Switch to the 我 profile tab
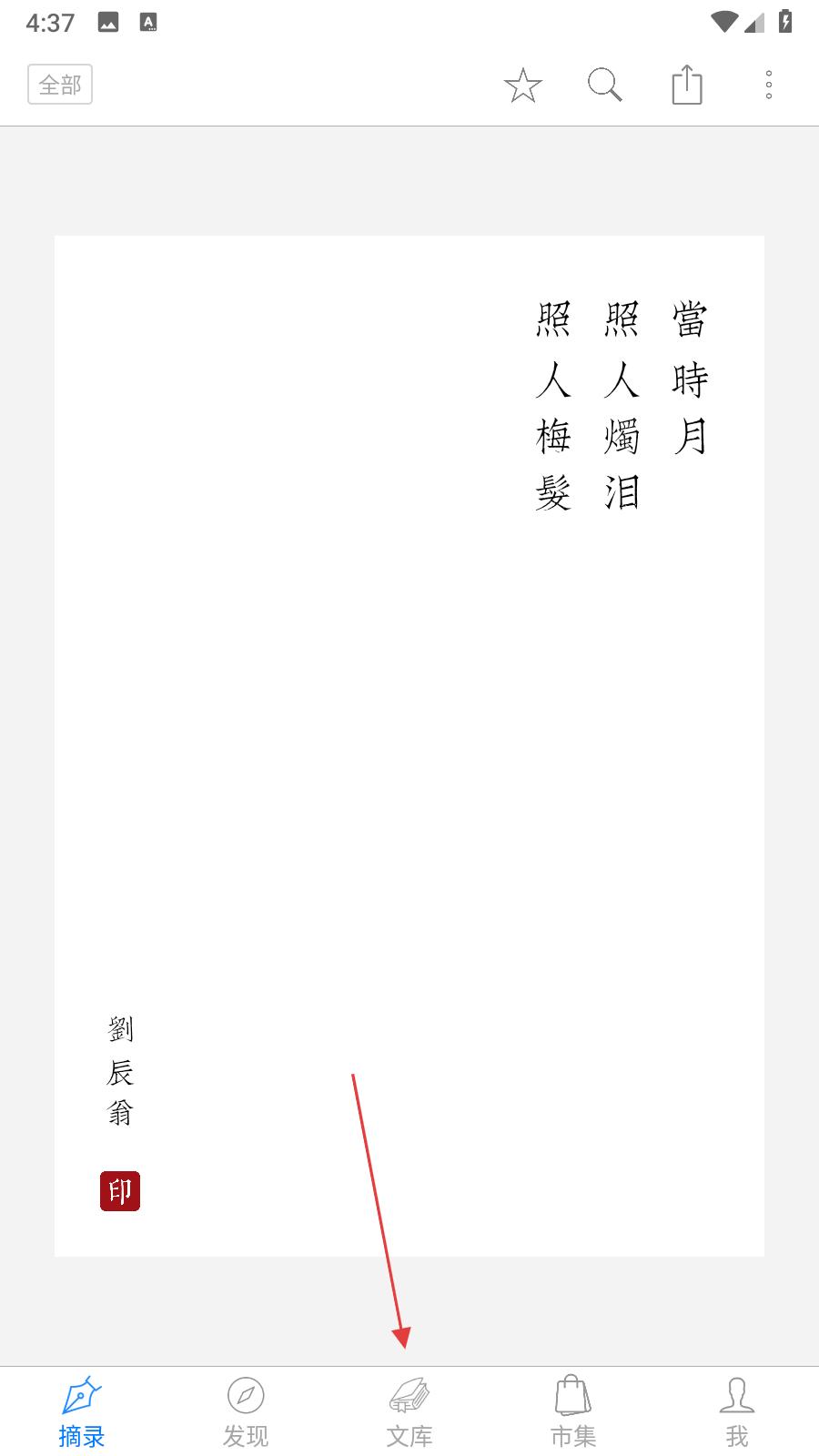The width and height of the screenshot is (819, 1456). coord(737,1412)
